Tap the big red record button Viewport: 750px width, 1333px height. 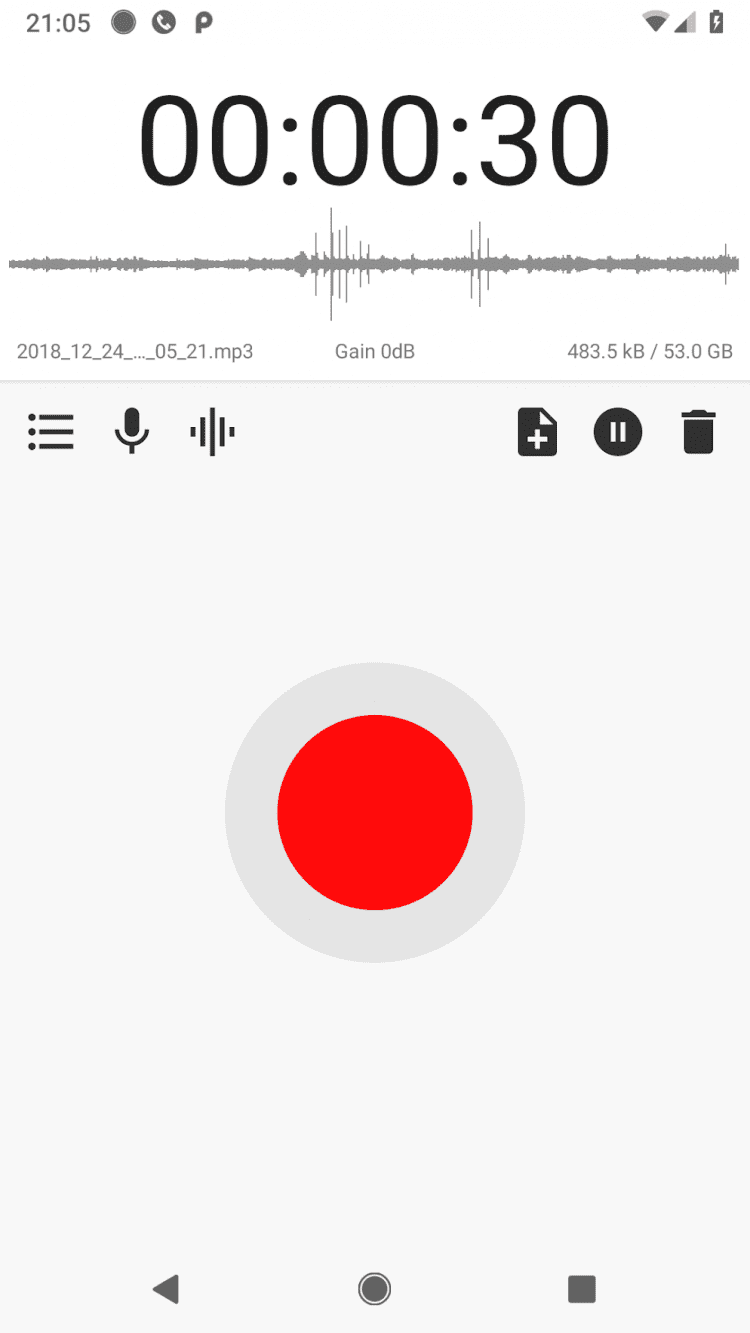pyautogui.click(x=375, y=812)
